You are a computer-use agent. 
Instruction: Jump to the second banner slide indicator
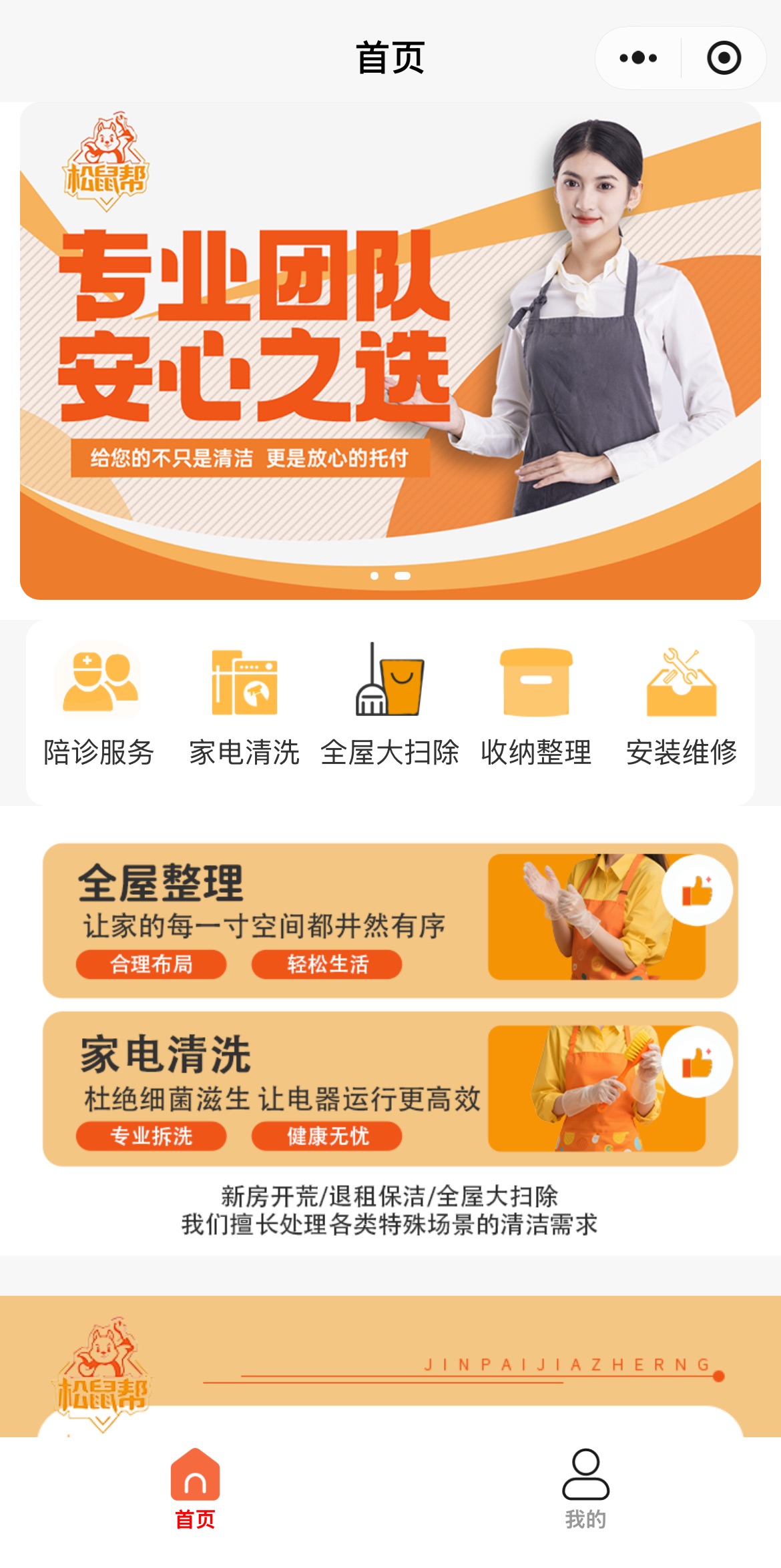403,576
